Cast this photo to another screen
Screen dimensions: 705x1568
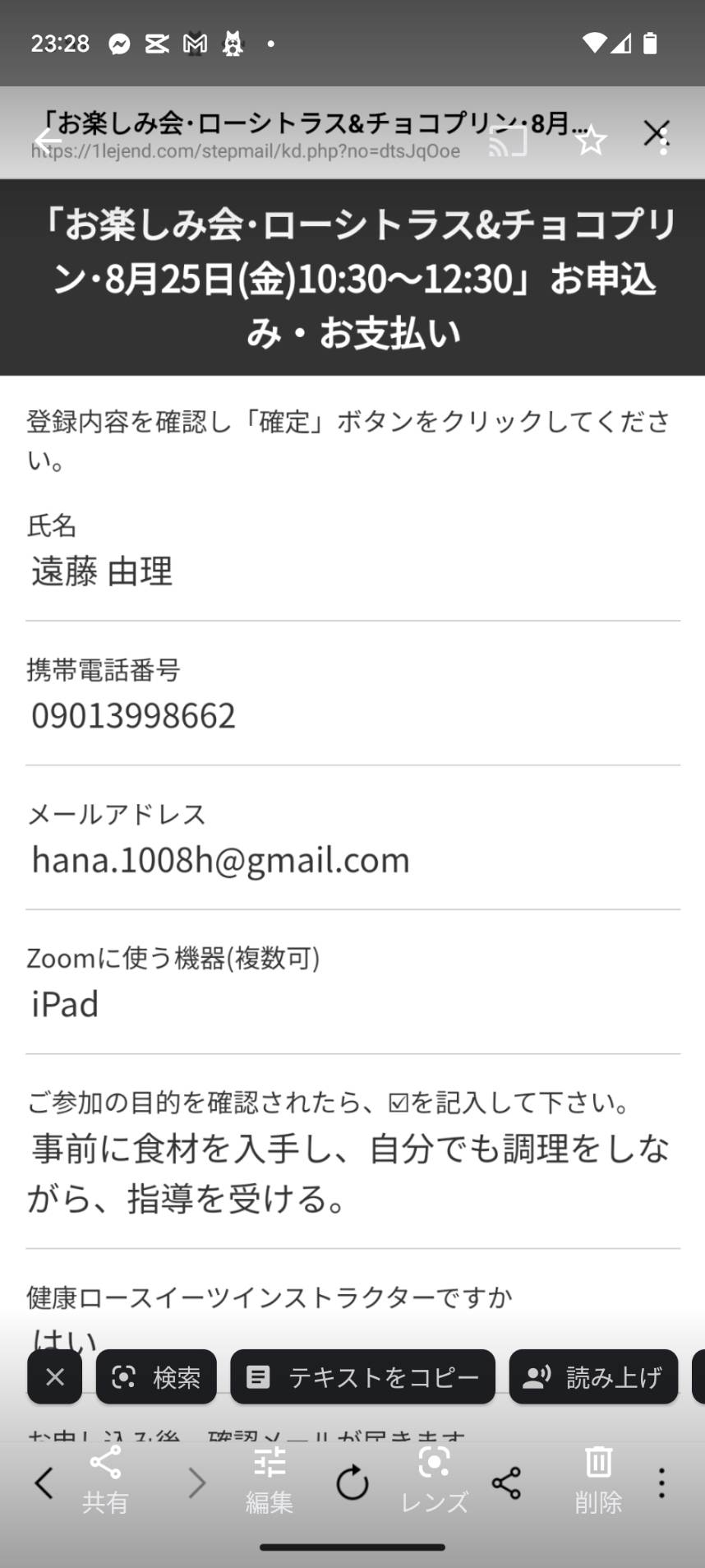[508, 141]
